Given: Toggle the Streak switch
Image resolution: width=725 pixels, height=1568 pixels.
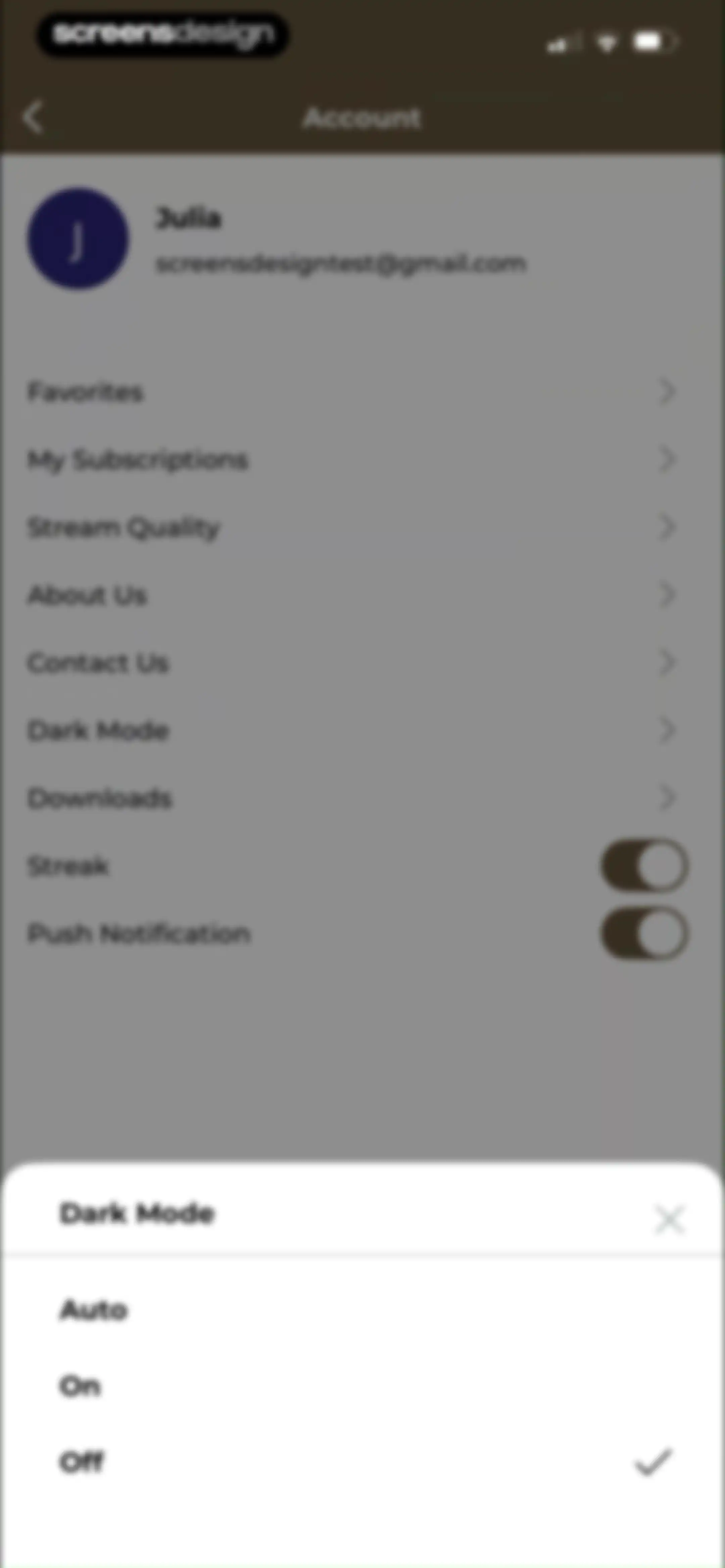Looking at the screenshot, I should click(645, 865).
